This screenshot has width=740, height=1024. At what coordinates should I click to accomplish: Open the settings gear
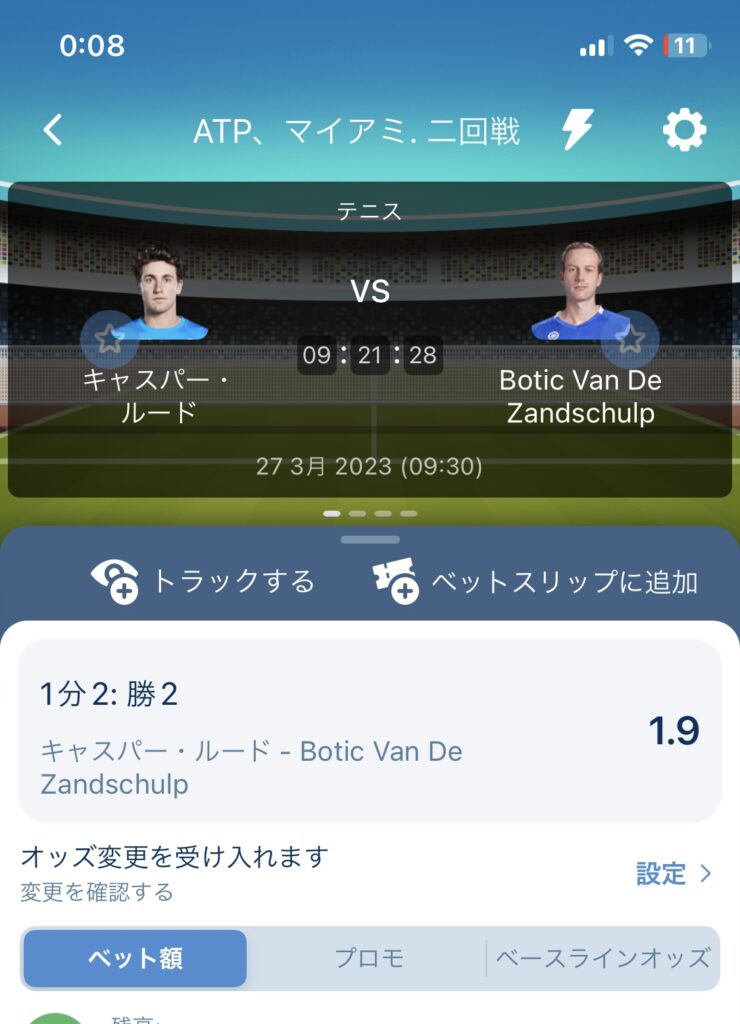684,130
